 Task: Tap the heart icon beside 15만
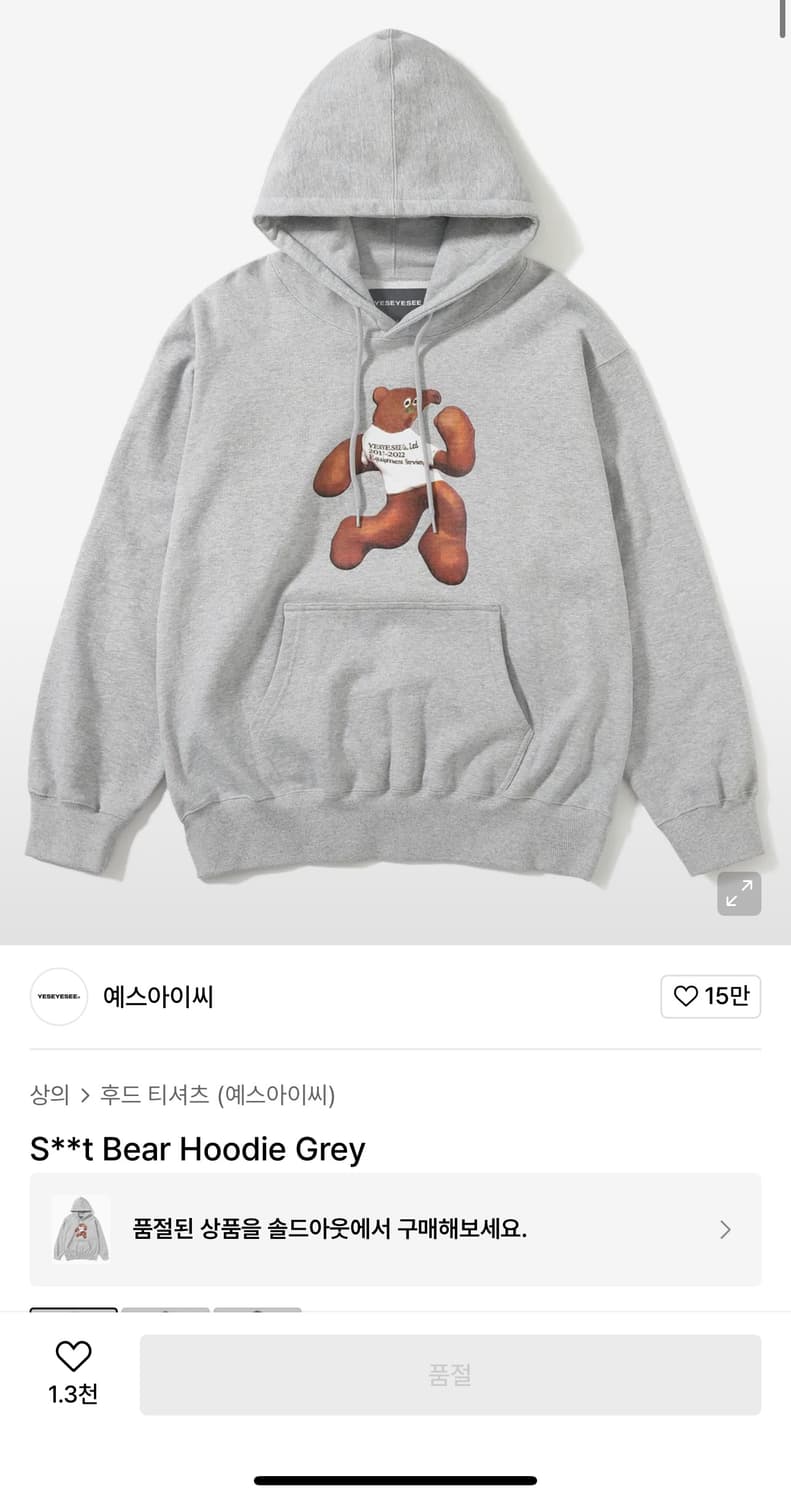pyautogui.click(x=684, y=996)
